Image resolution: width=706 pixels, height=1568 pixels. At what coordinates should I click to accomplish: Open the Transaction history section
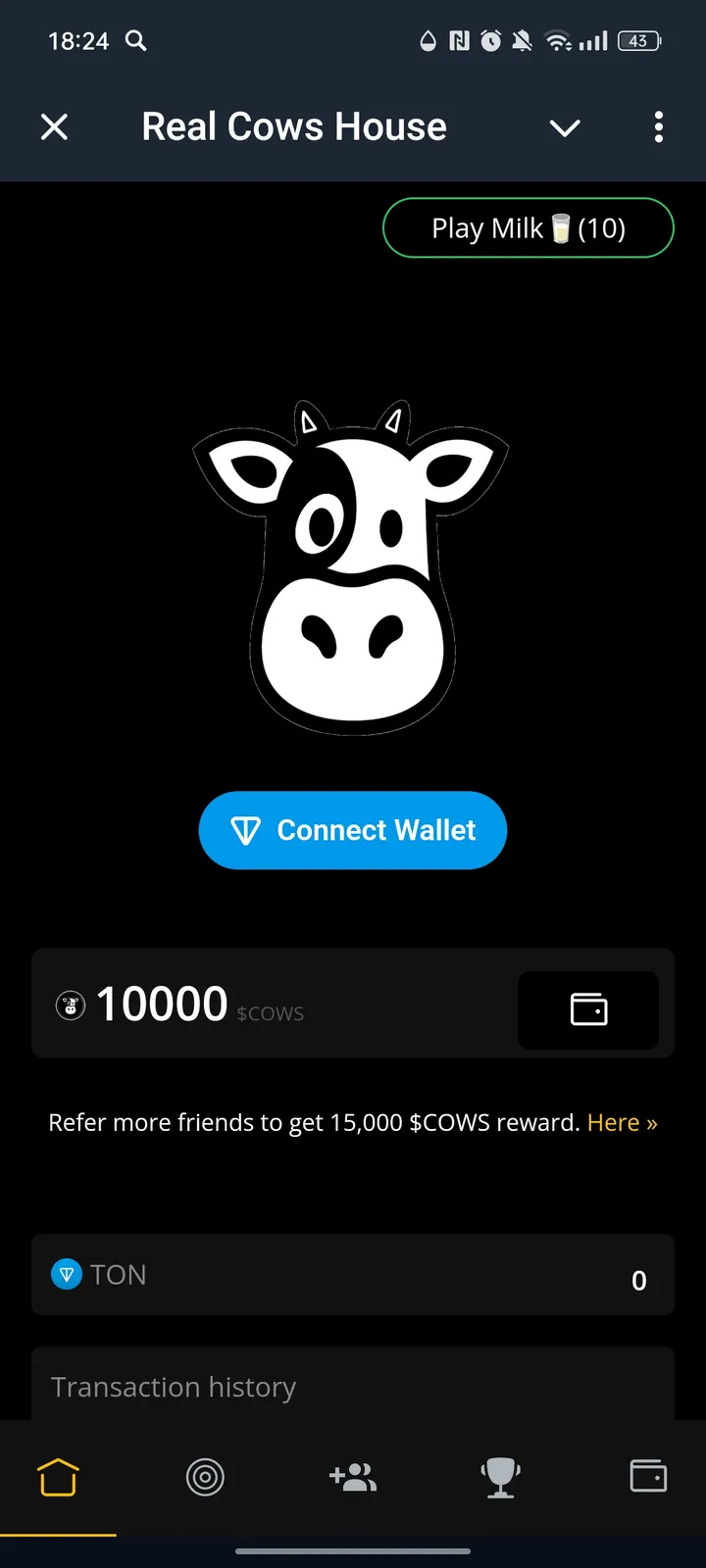point(353,1386)
